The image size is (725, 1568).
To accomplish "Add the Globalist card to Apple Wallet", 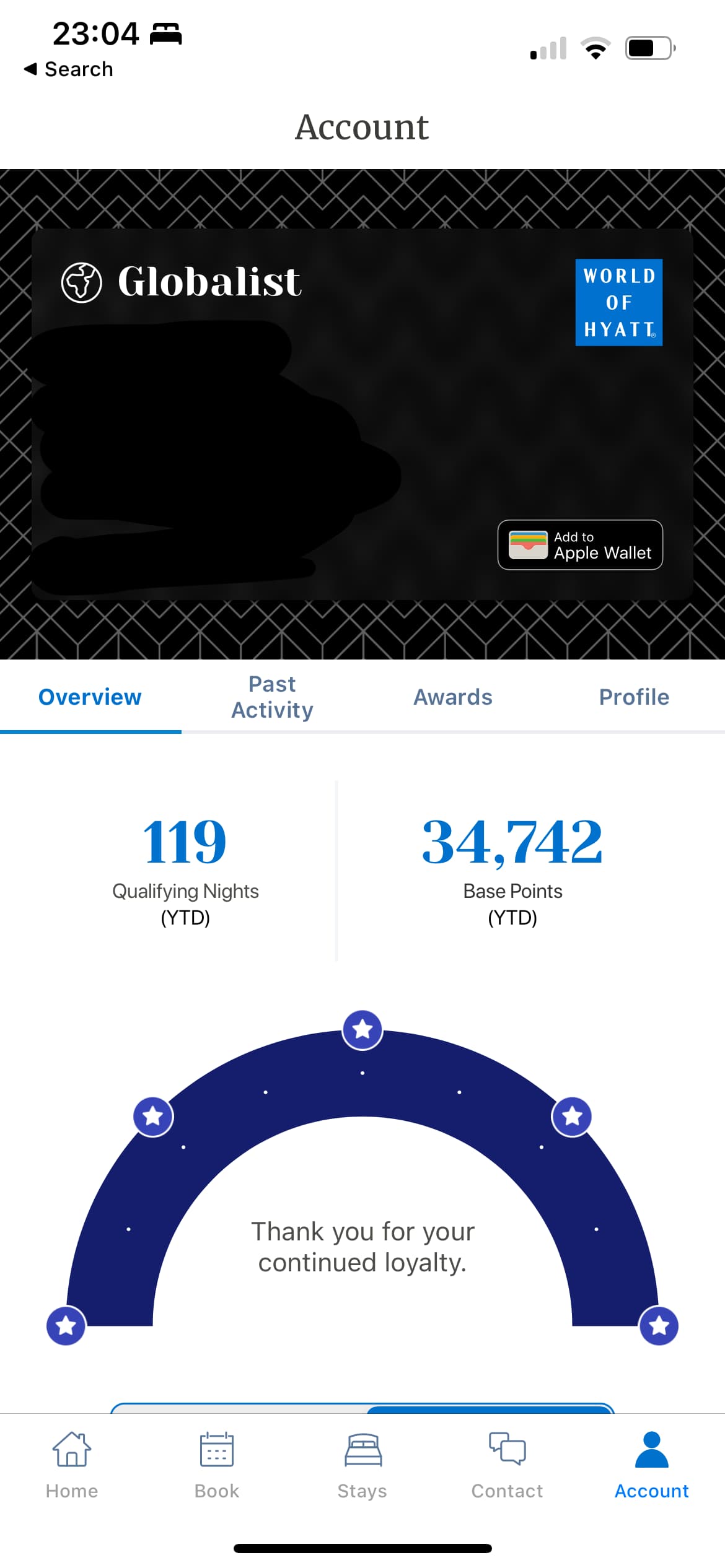I will coord(580,544).
